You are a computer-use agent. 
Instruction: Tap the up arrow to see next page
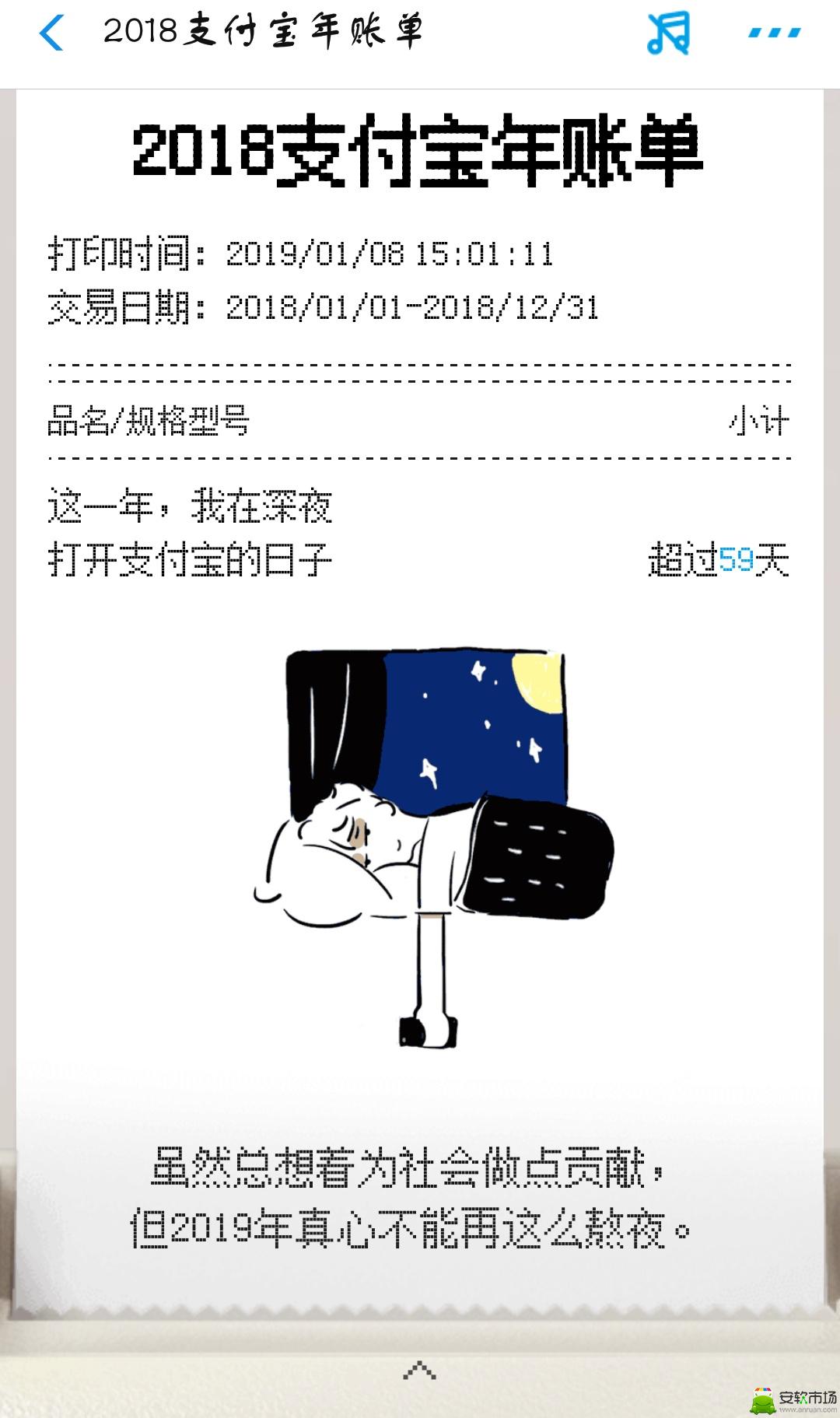tap(419, 1370)
